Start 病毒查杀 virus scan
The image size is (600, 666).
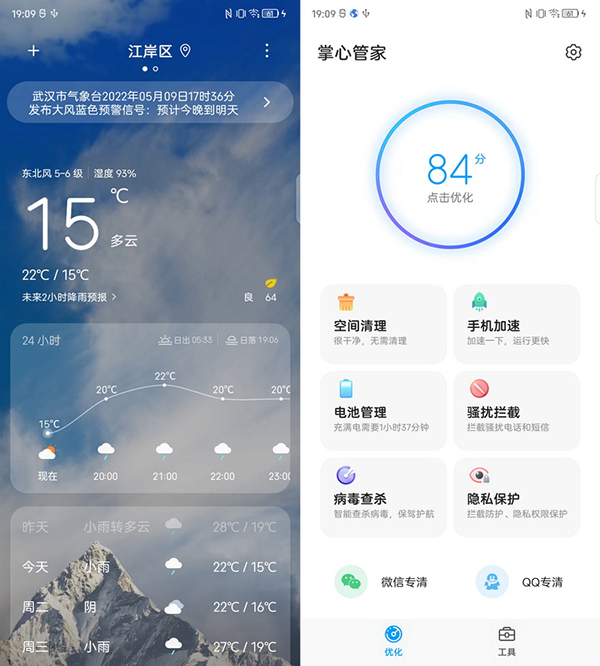point(383,496)
